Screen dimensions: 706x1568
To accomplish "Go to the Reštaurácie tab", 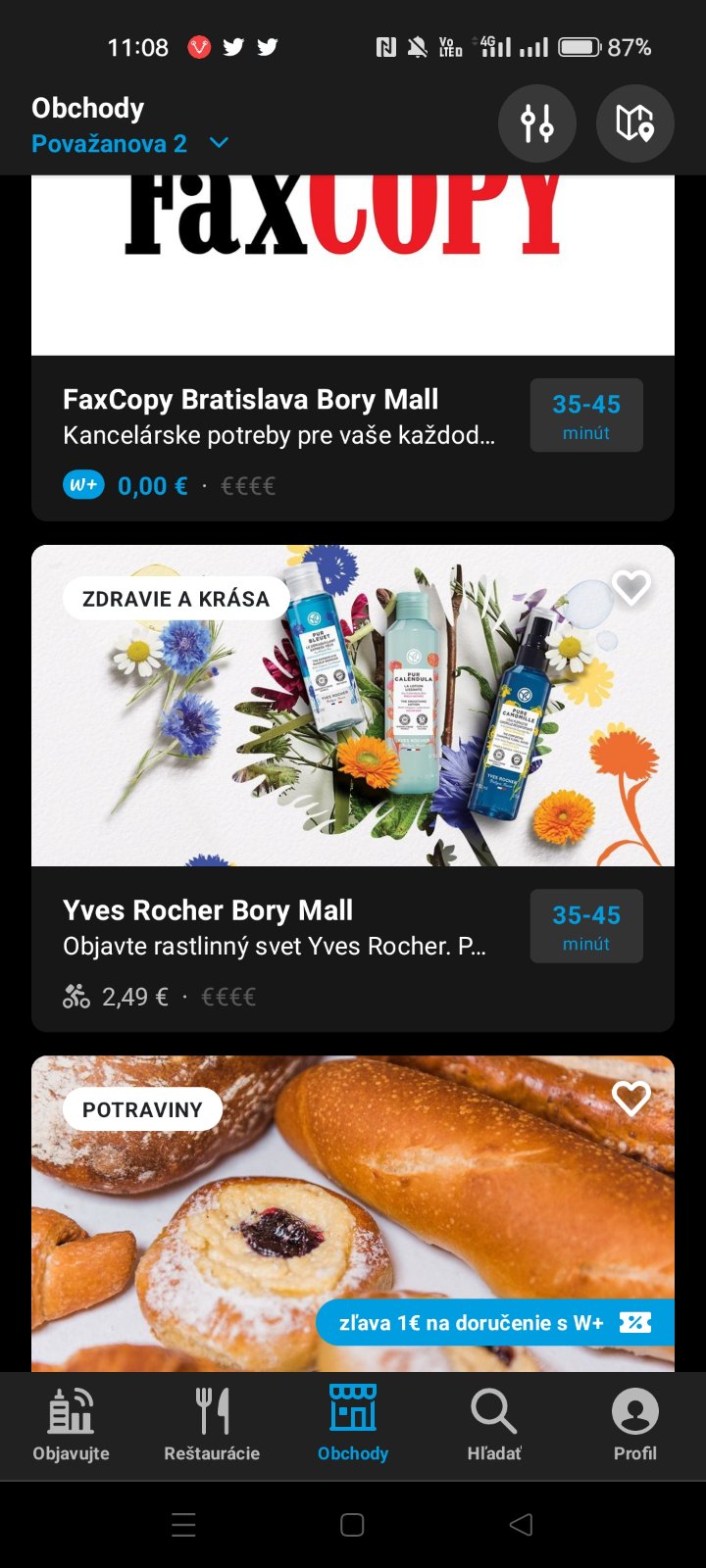I will 212,1426.
